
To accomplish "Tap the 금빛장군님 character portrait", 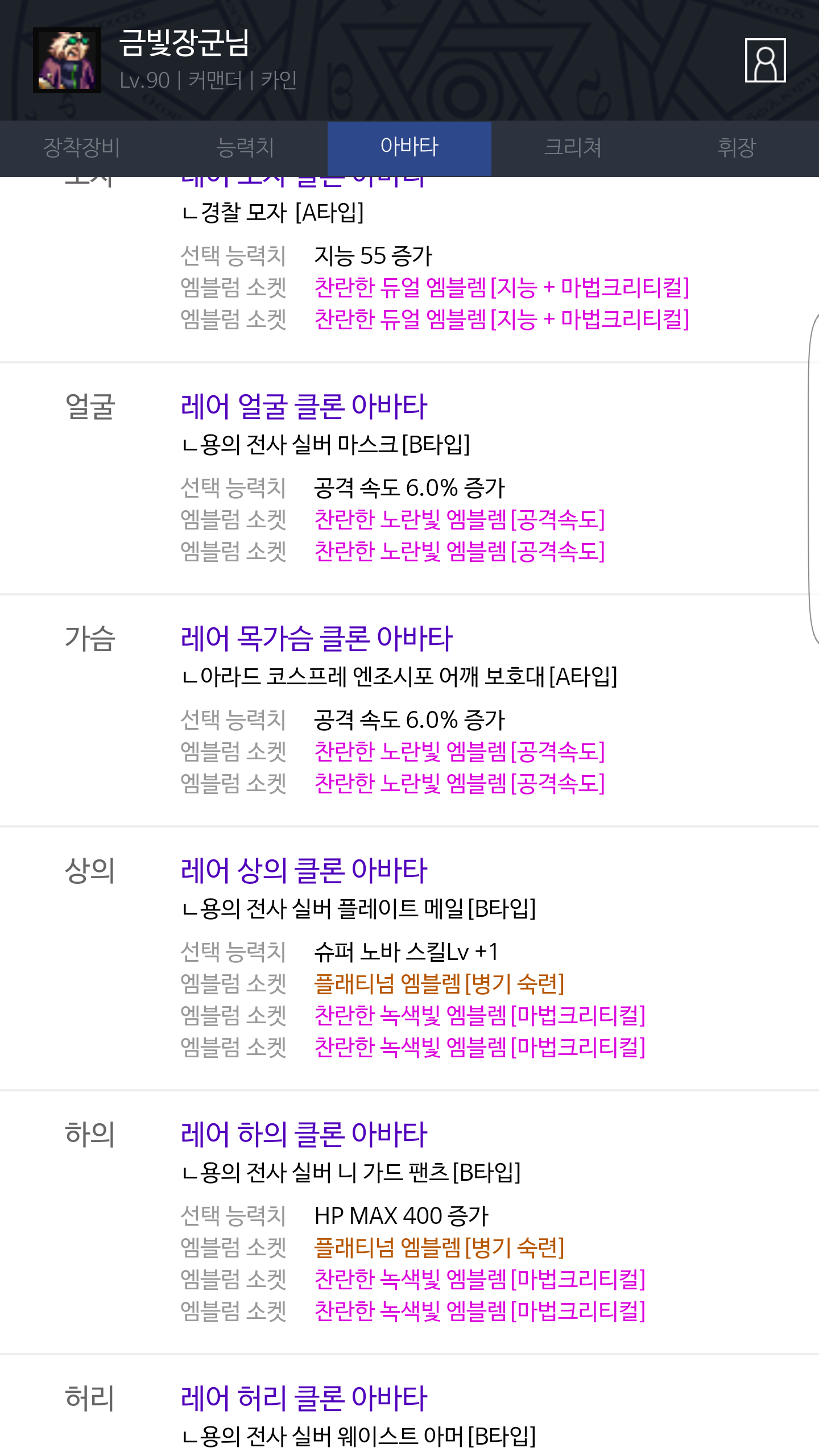I will pos(67,60).
